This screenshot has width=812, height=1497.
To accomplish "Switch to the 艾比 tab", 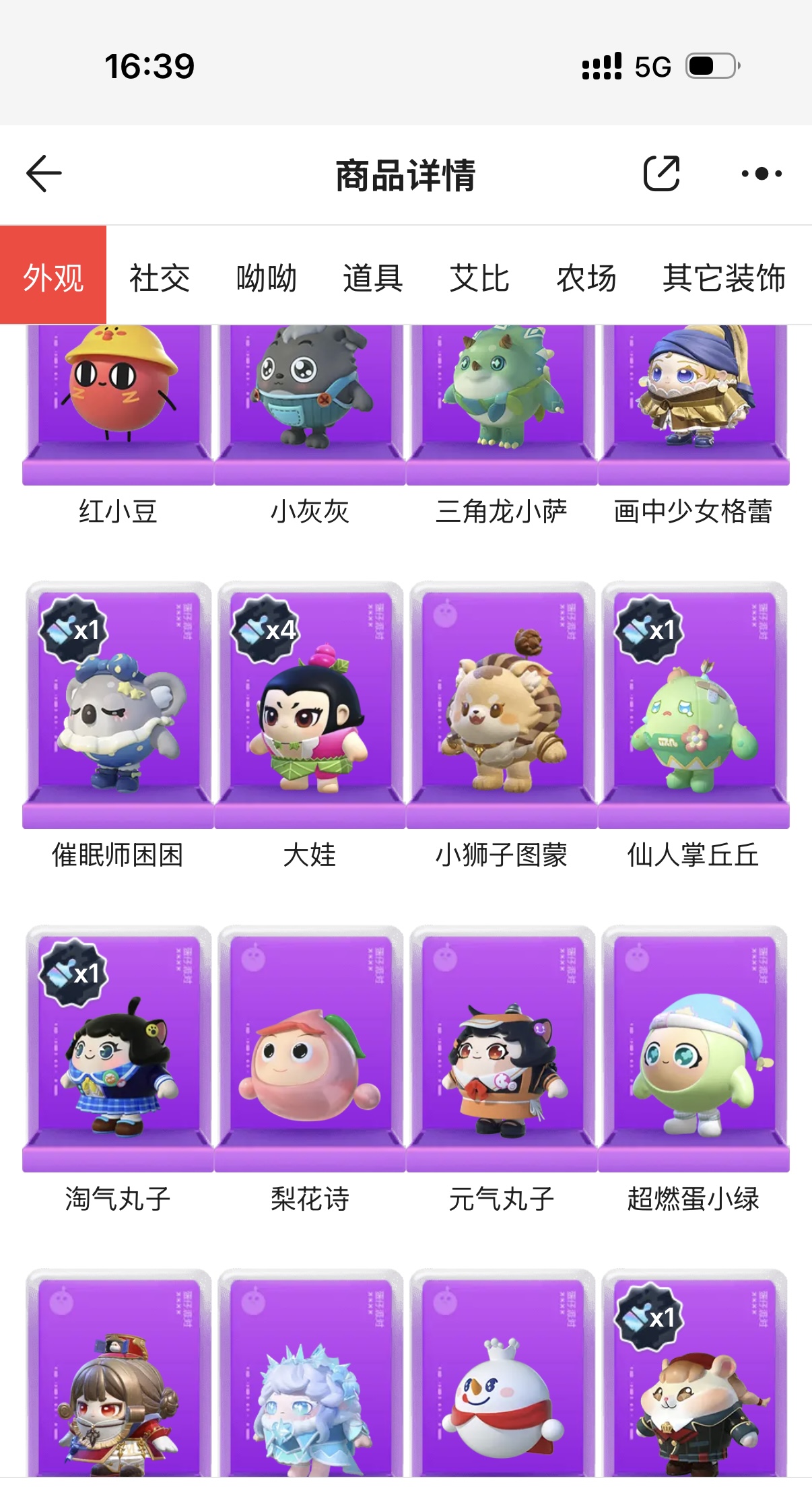I will pos(479,277).
